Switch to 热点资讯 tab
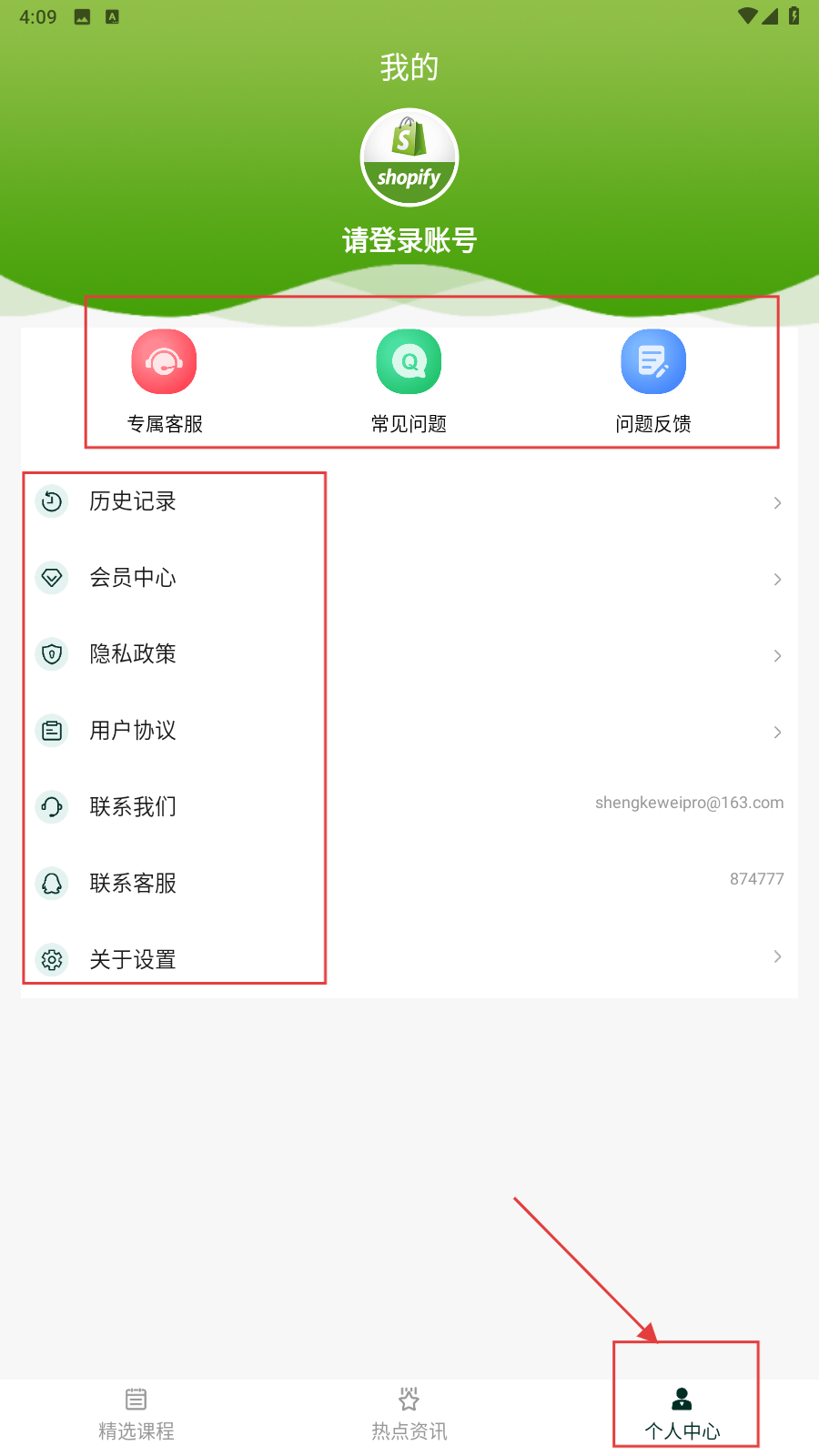Viewport: 819px width, 1456px height. (409, 1413)
